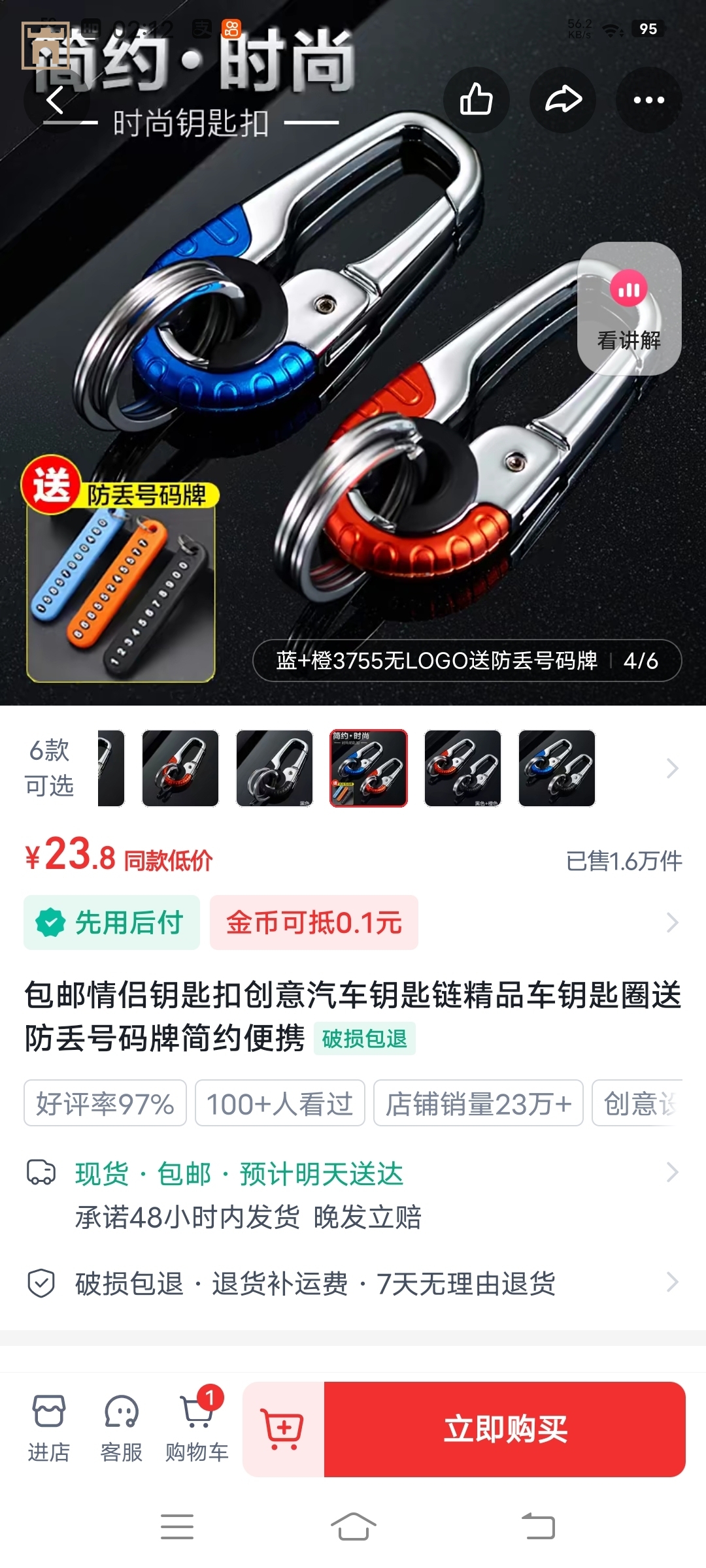This screenshot has width=706, height=1568.
Task: Buy now with 立即购买
Action: point(505,1429)
